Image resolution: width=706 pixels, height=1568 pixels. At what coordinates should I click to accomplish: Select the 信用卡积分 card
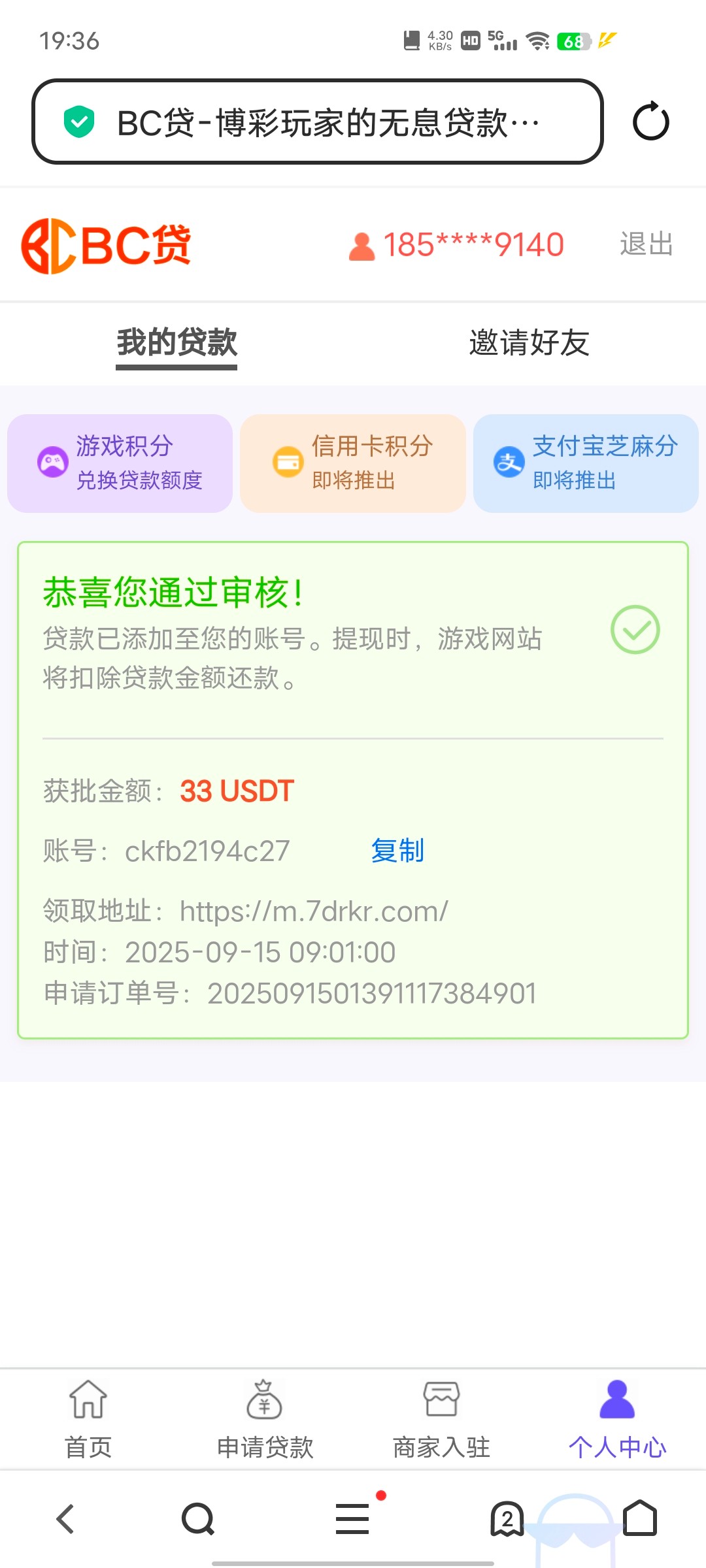point(353,463)
